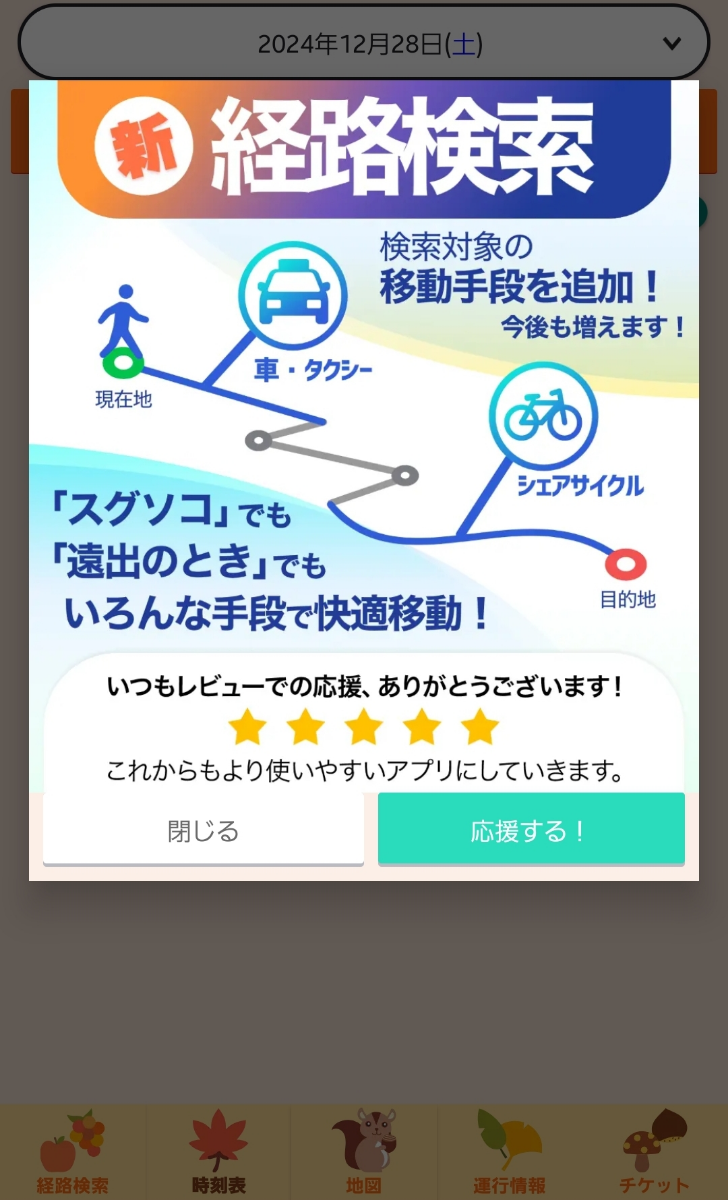Open route search via the berries icon
Image resolution: width=728 pixels, height=1200 pixels.
70,1140
